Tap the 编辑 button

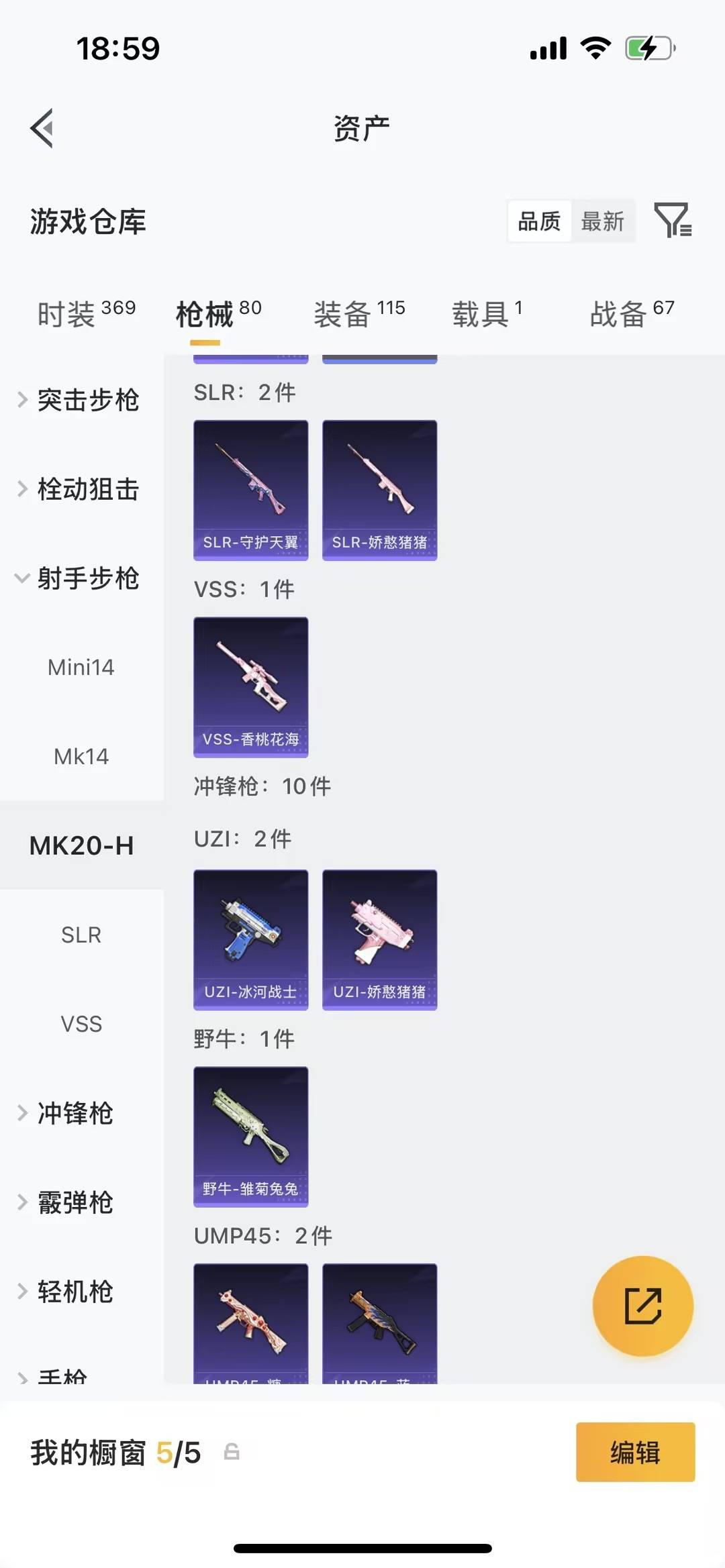click(635, 1452)
